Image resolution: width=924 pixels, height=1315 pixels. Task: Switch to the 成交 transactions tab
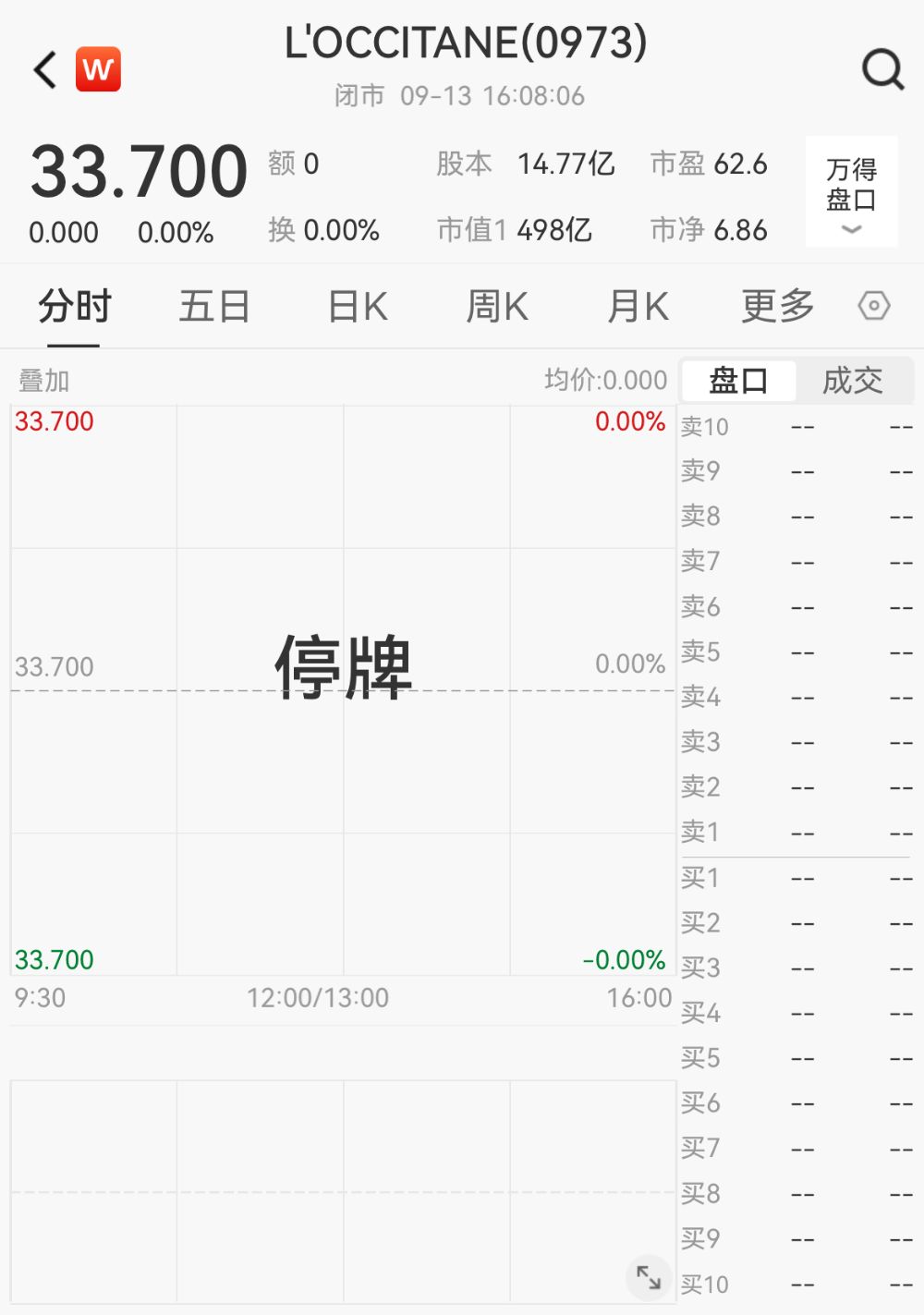pos(851,381)
